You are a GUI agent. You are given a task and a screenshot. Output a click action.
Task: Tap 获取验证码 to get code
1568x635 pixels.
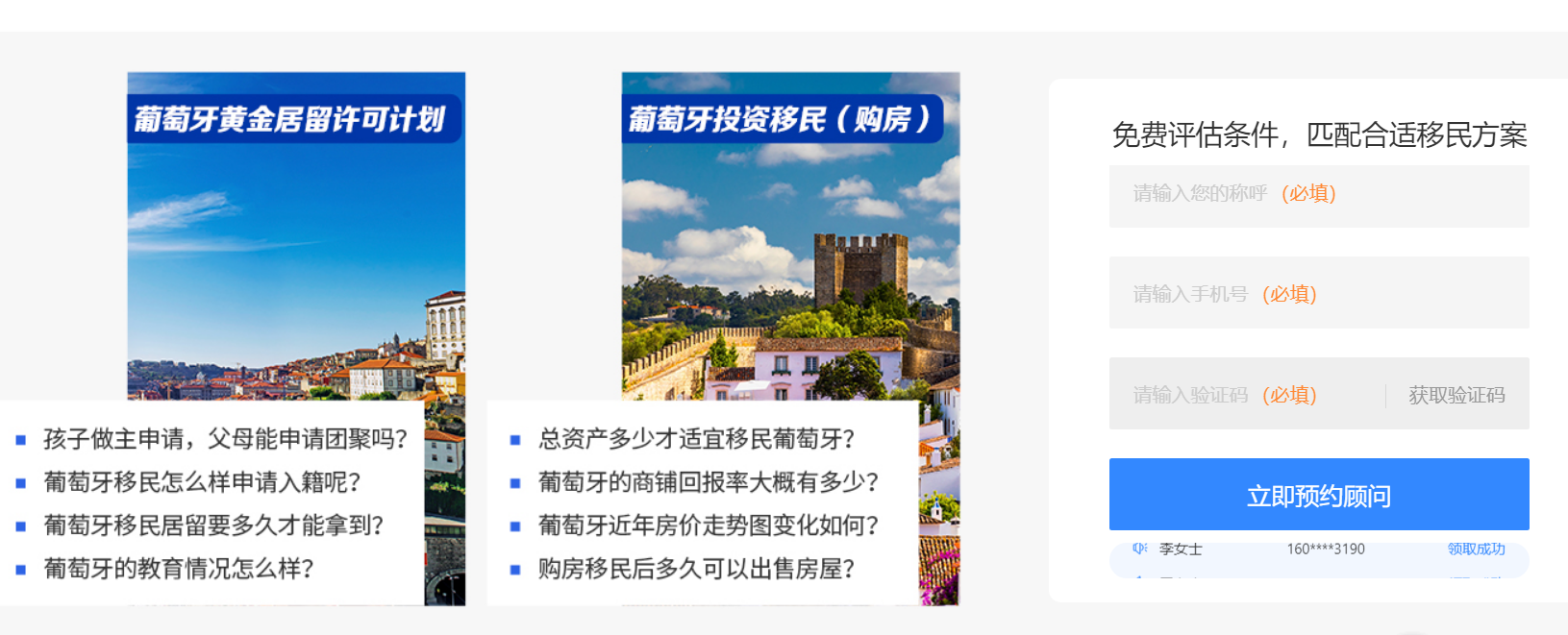coord(1456,395)
